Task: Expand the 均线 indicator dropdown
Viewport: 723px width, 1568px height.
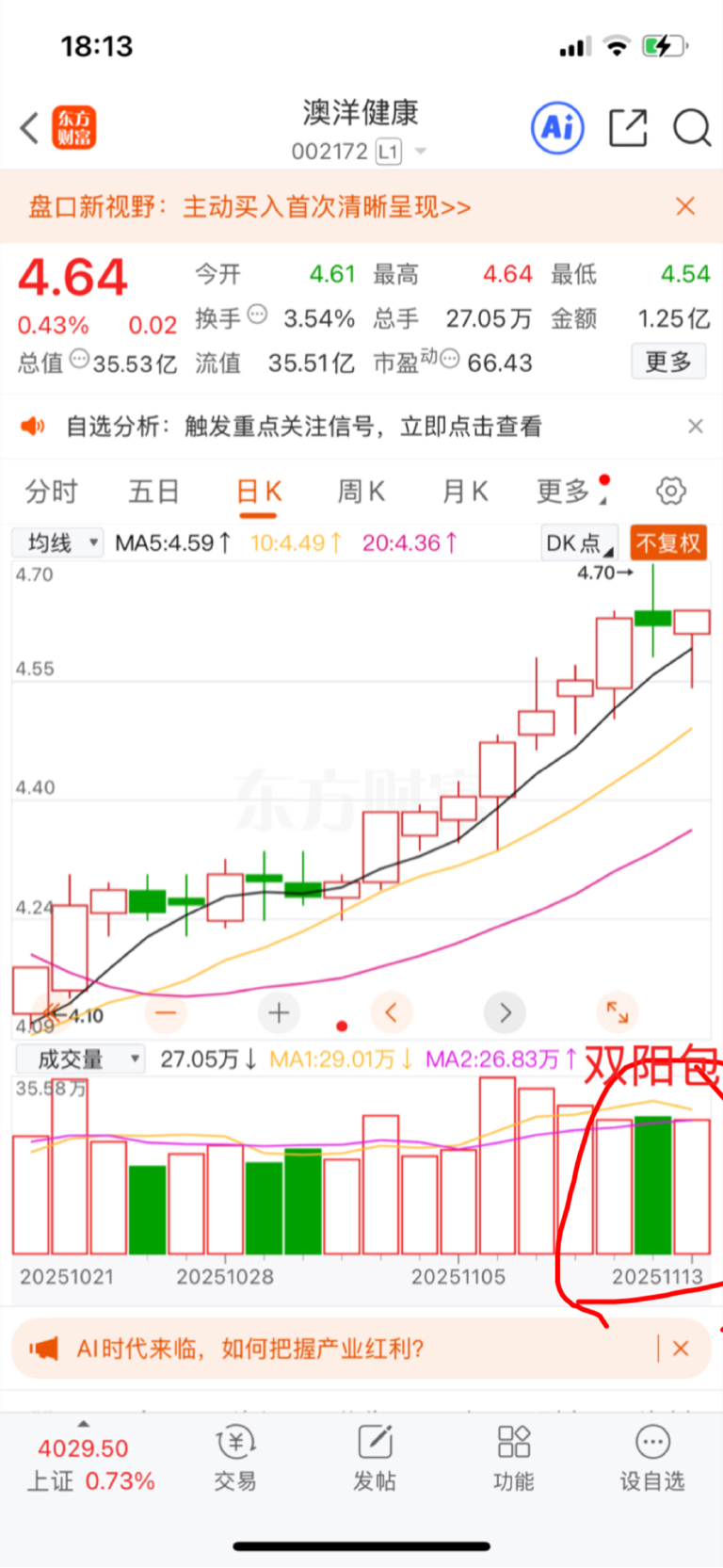Action: tap(57, 542)
